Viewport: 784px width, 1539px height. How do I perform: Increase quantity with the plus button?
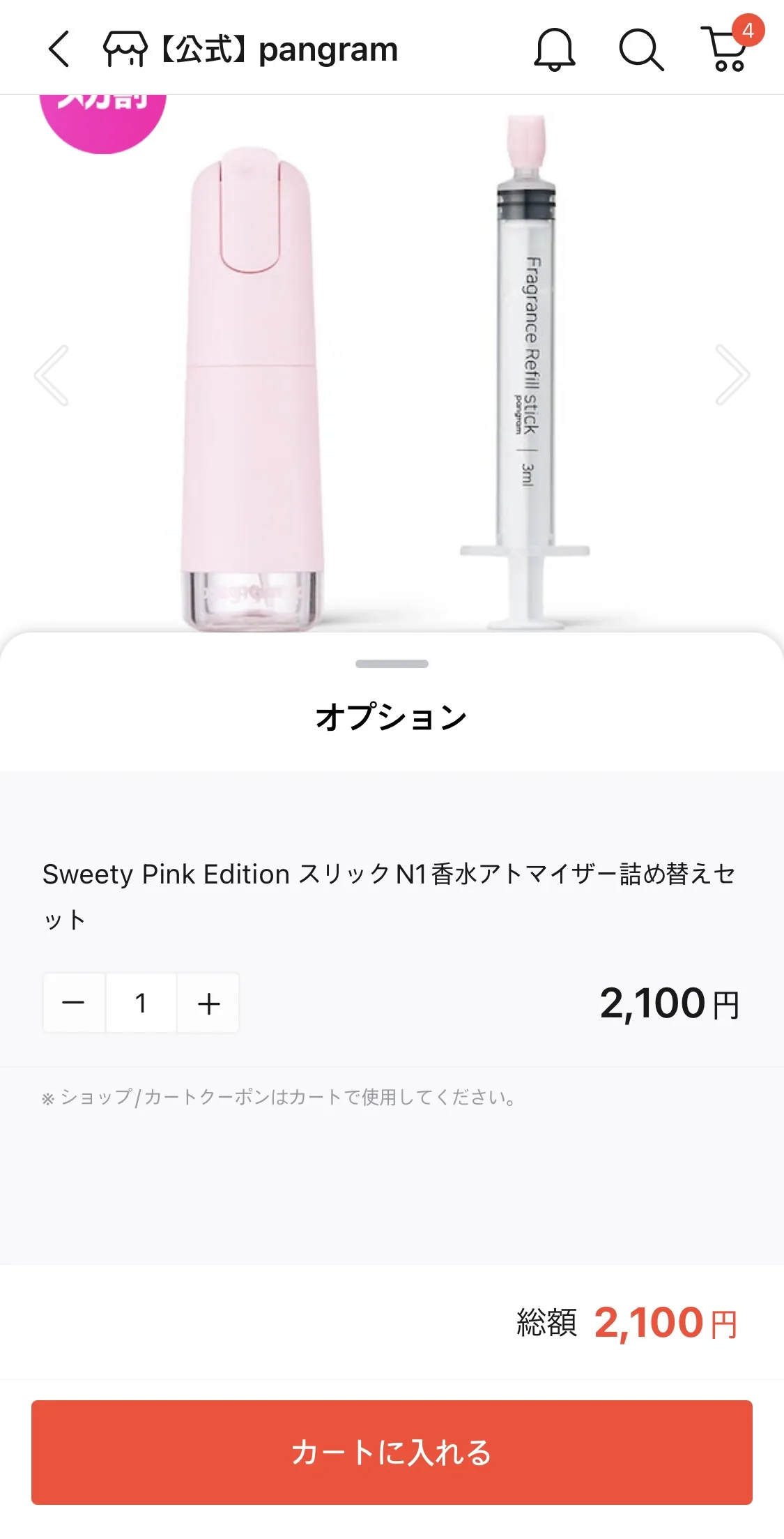(x=208, y=1003)
